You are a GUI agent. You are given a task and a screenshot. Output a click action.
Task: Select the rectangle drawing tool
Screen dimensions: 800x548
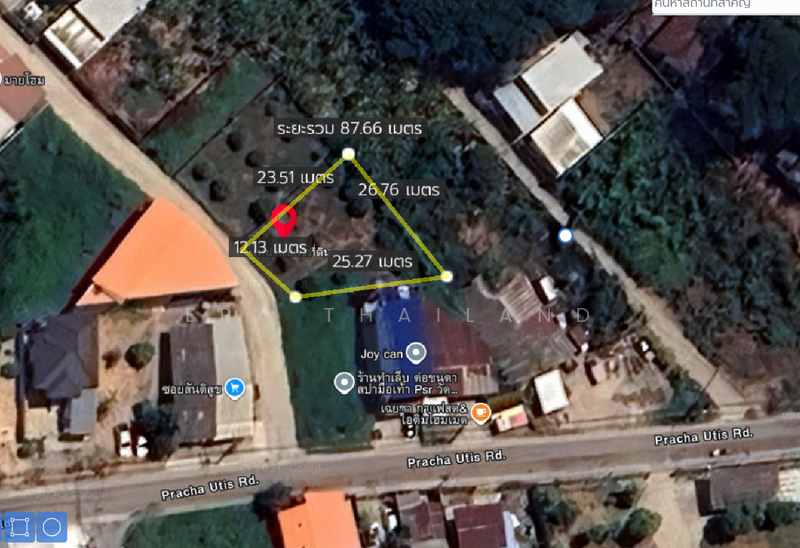pos(20,526)
